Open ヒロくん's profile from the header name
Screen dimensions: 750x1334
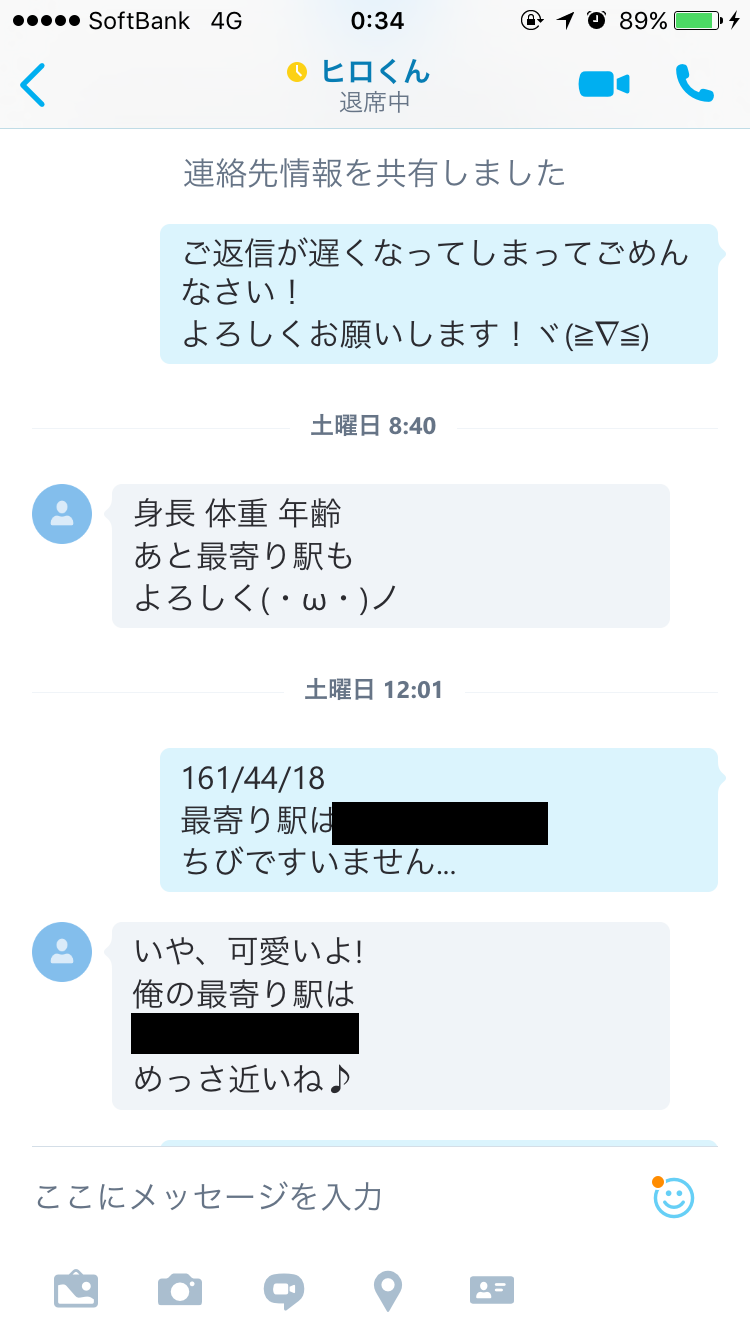click(374, 72)
